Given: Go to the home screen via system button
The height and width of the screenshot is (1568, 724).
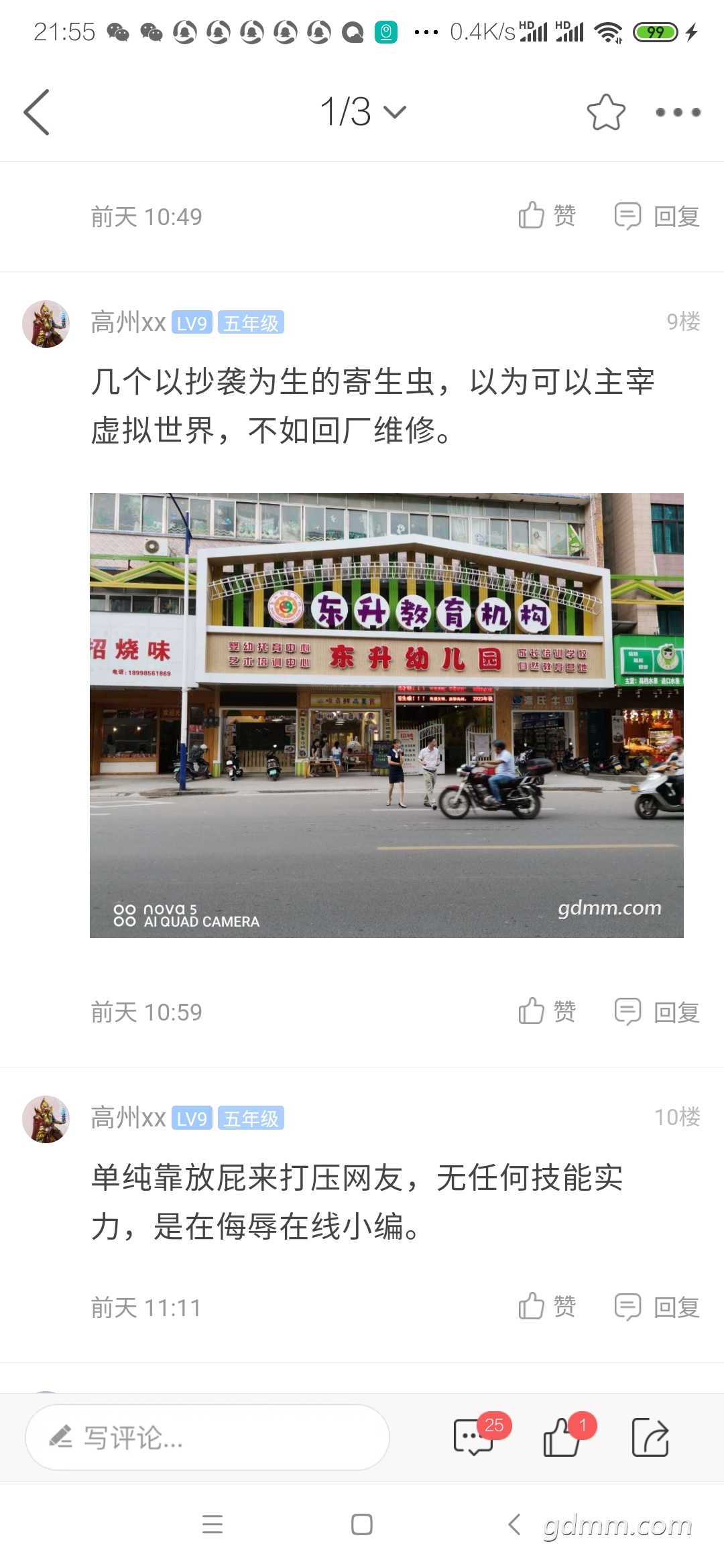Looking at the screenshot, I should click(x=362, y=1524).
